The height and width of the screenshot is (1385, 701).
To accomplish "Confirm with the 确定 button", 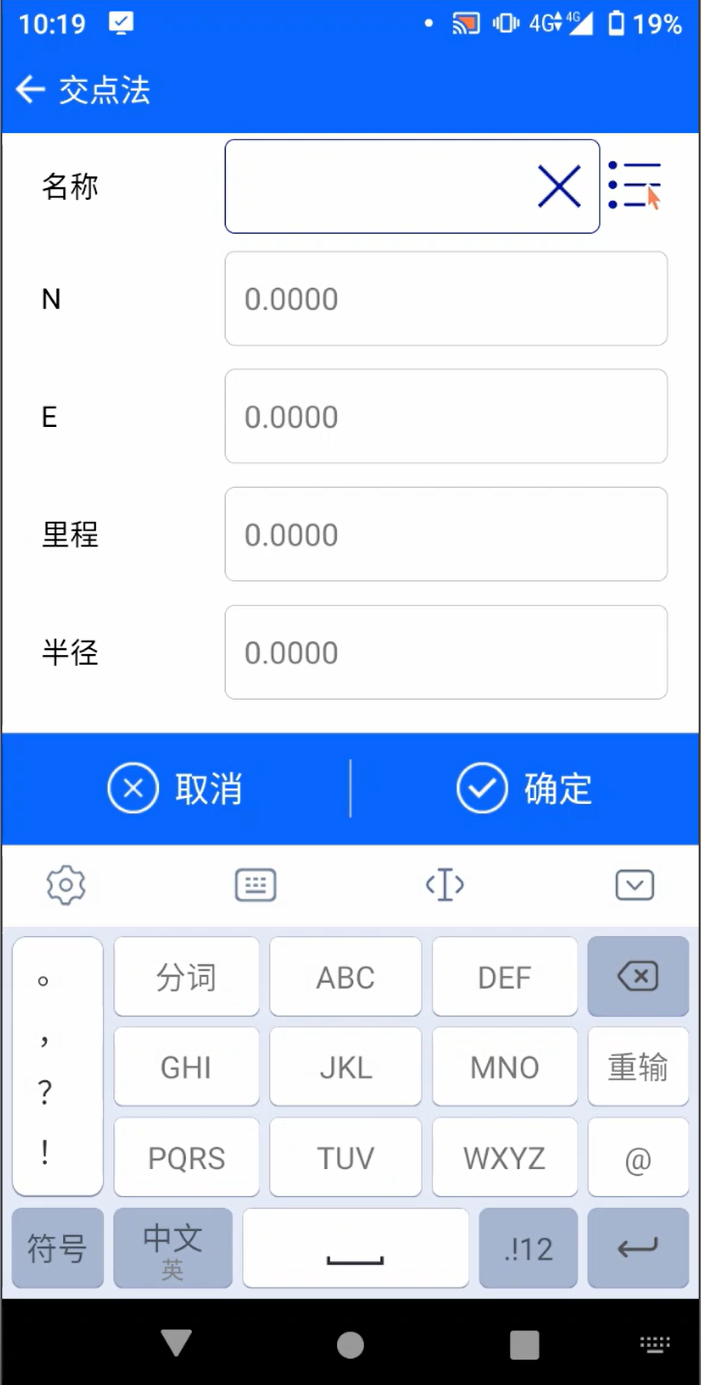I will [x=525, y=789].
